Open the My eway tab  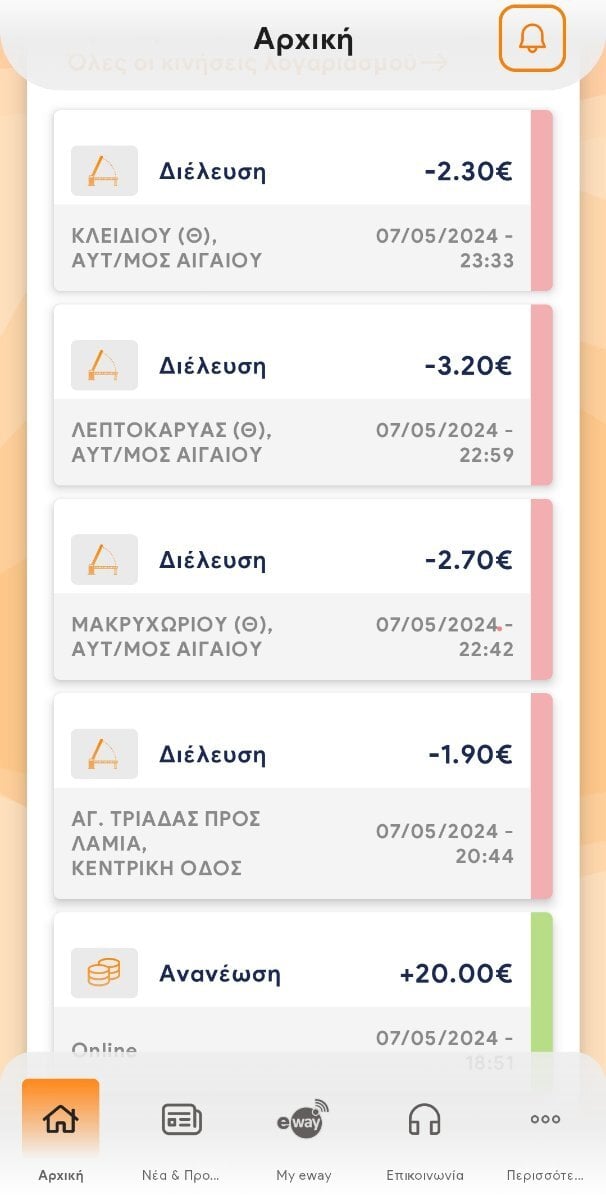[303, 1133]
